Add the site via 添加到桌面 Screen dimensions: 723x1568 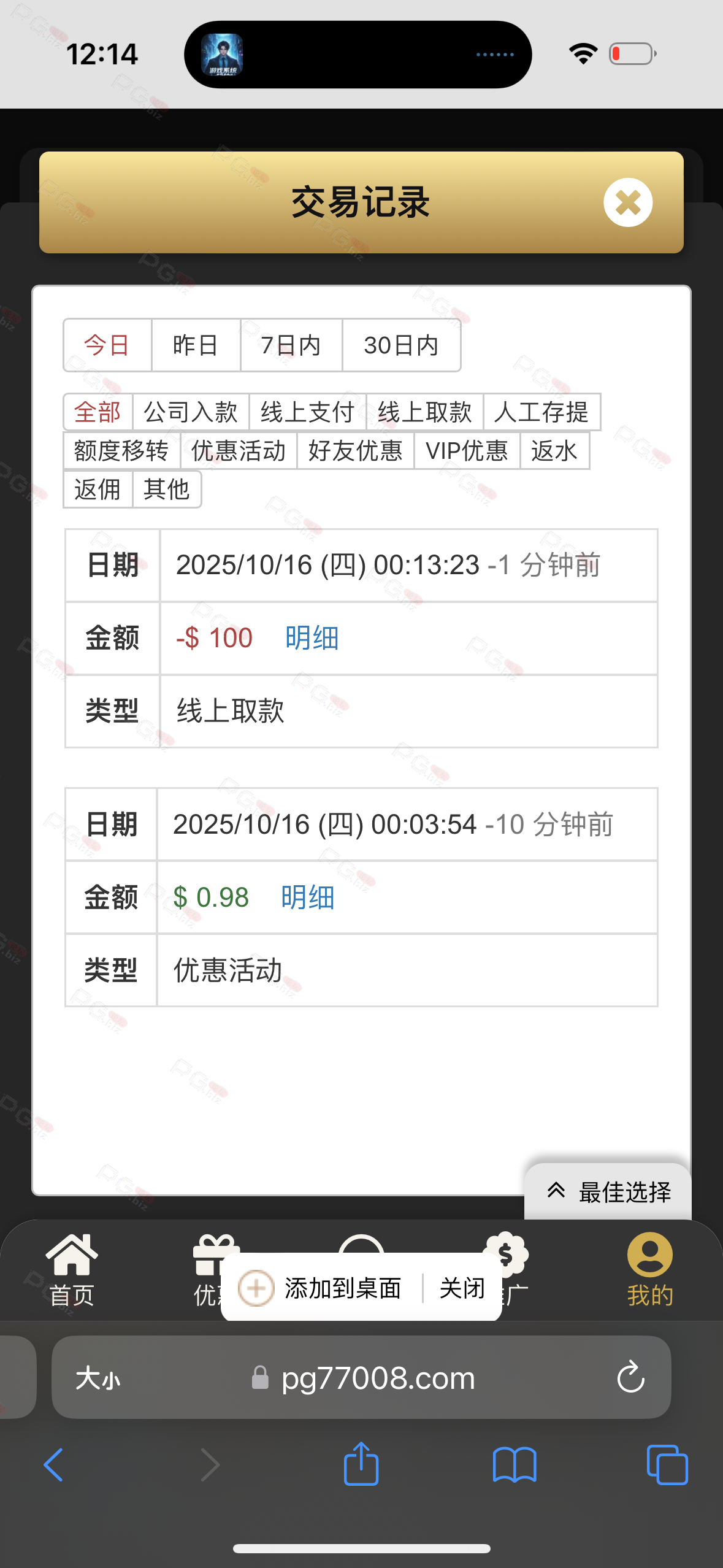click(320, 1288)
